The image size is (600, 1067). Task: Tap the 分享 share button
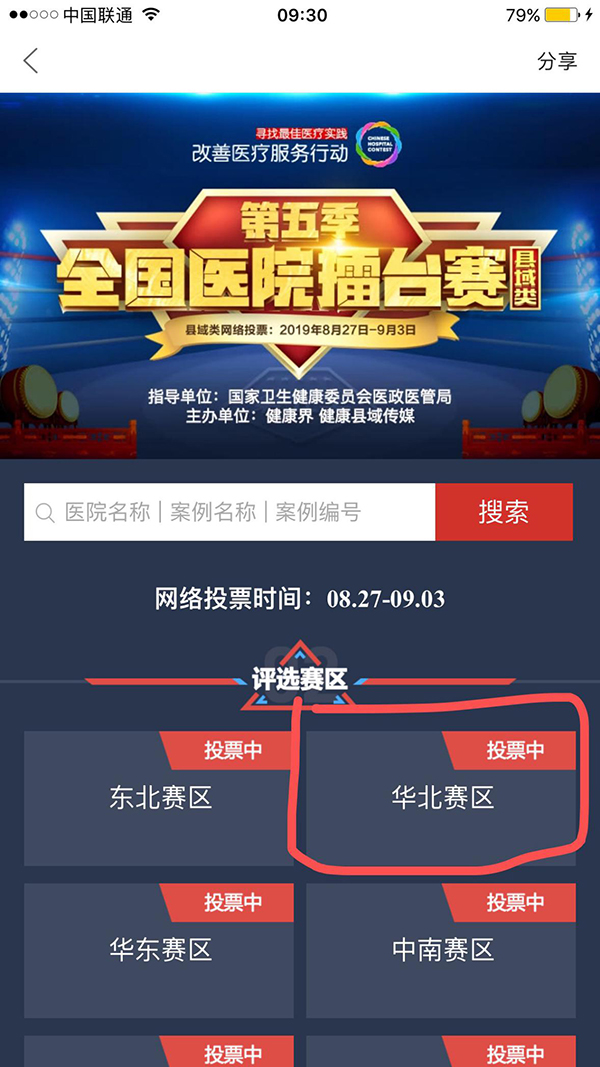point(557,61)
